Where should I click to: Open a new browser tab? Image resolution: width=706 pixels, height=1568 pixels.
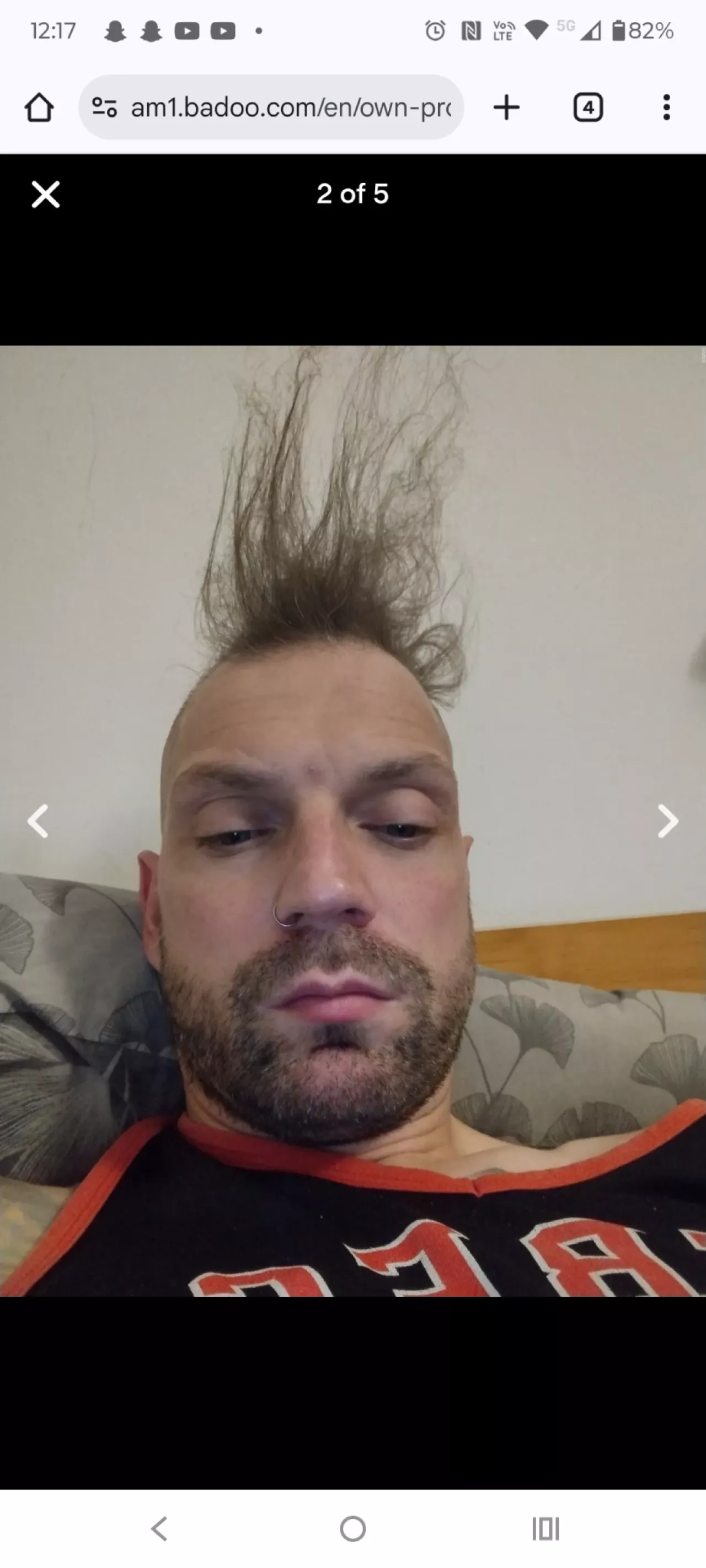coord(506,108)
